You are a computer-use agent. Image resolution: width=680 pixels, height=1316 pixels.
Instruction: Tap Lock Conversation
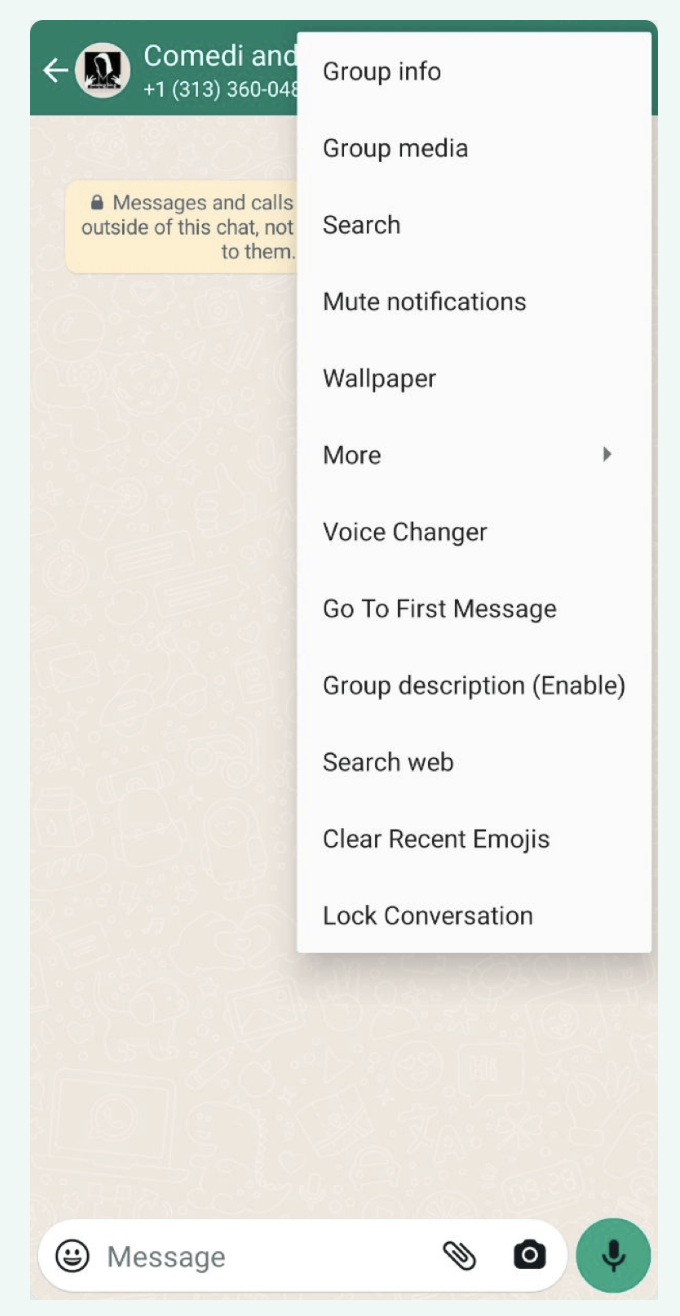(x=474, y=916)
